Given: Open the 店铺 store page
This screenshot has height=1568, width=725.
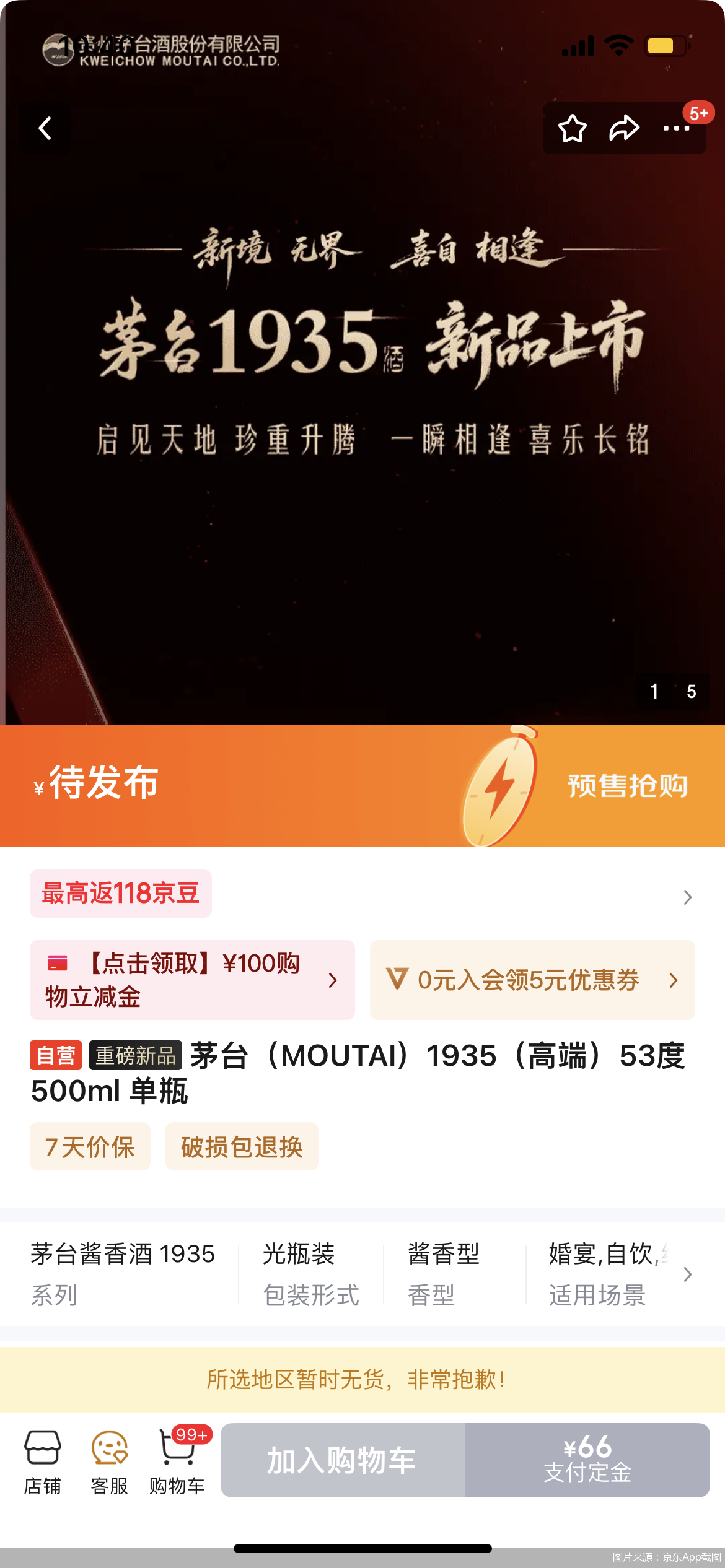Looking at the screenshot, I should (42, 1461).
